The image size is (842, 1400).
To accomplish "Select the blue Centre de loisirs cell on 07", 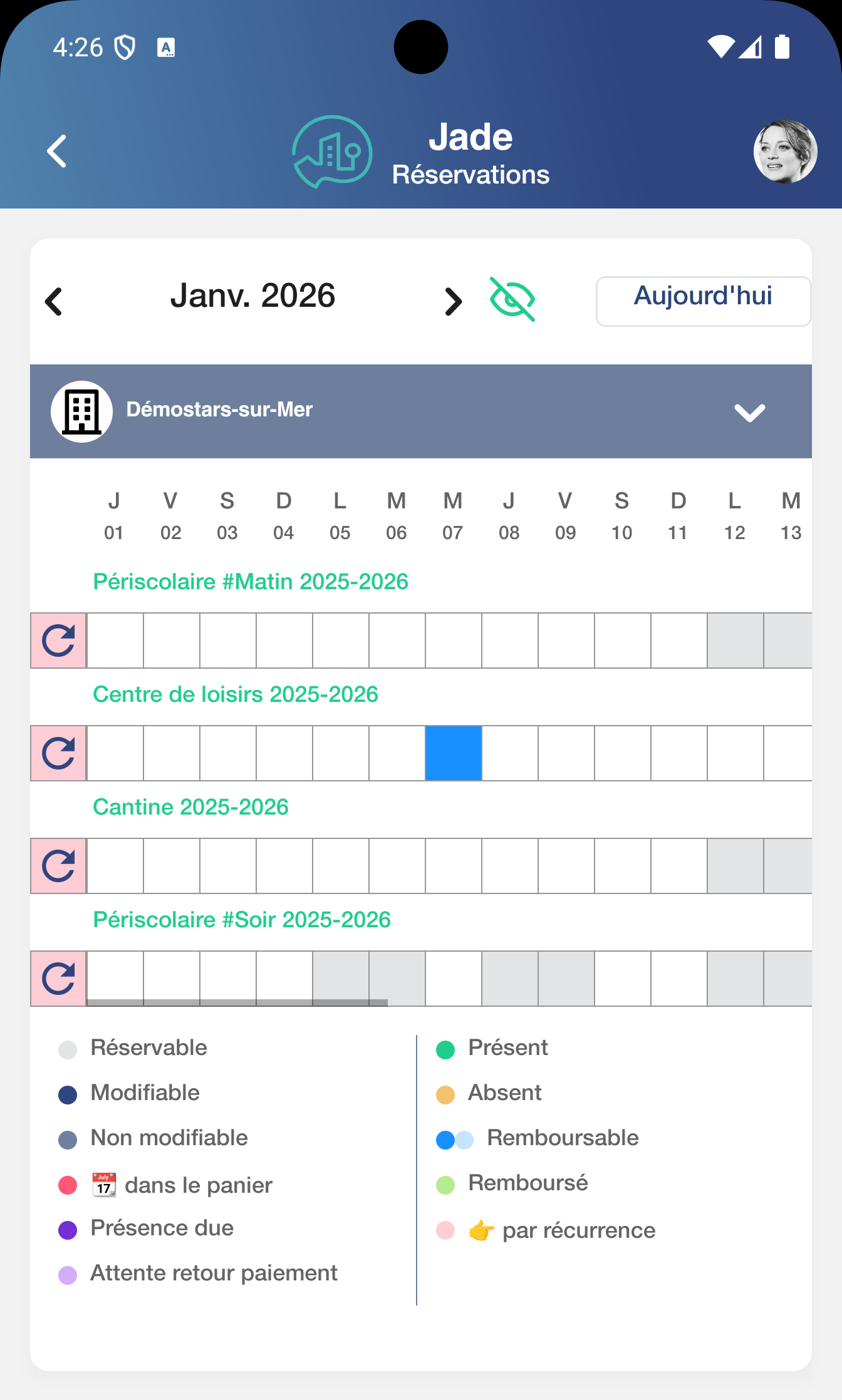I will coord(453,753).
